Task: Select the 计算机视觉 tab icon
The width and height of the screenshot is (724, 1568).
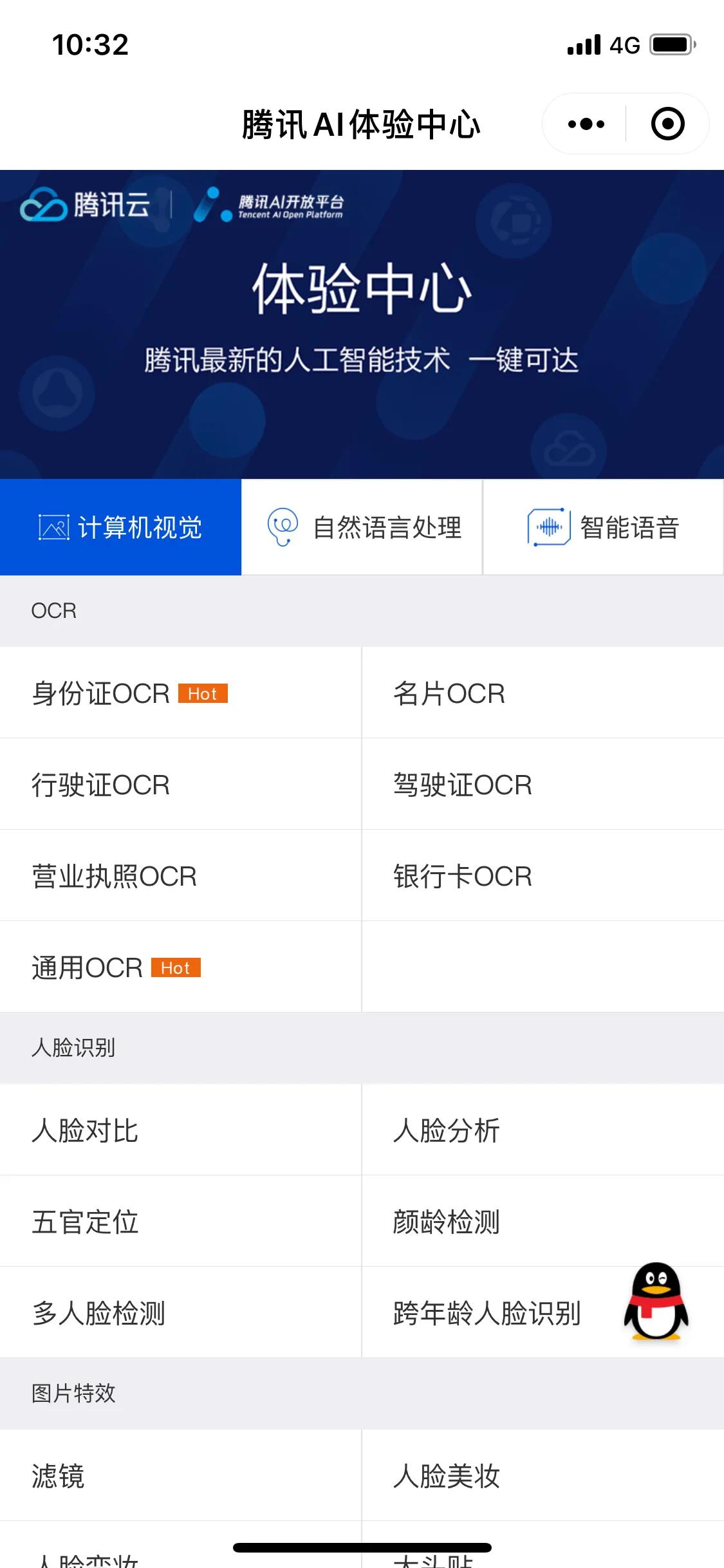Action: 53,528
